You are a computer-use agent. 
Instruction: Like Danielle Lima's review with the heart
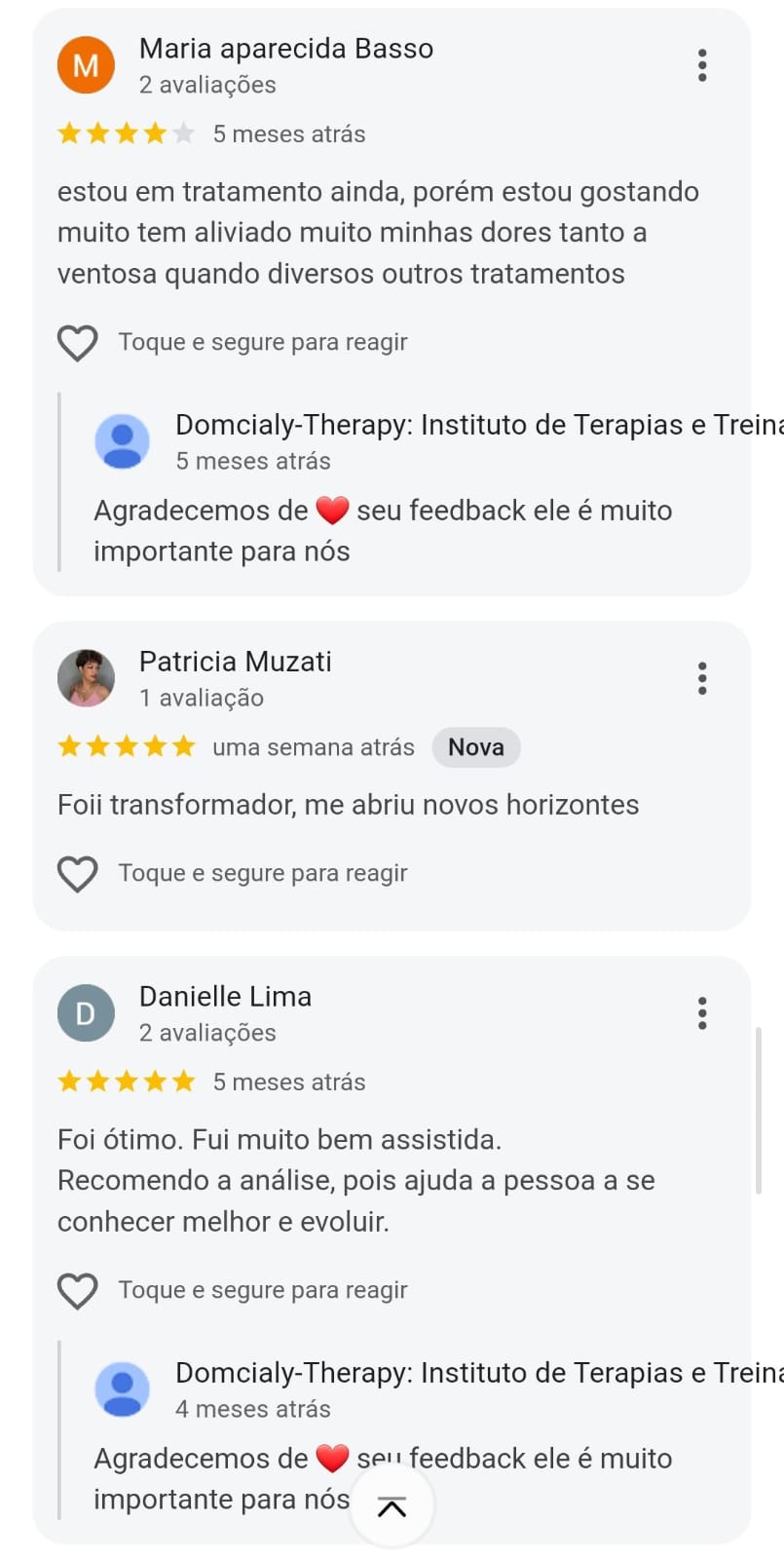tap(78, 1291)
